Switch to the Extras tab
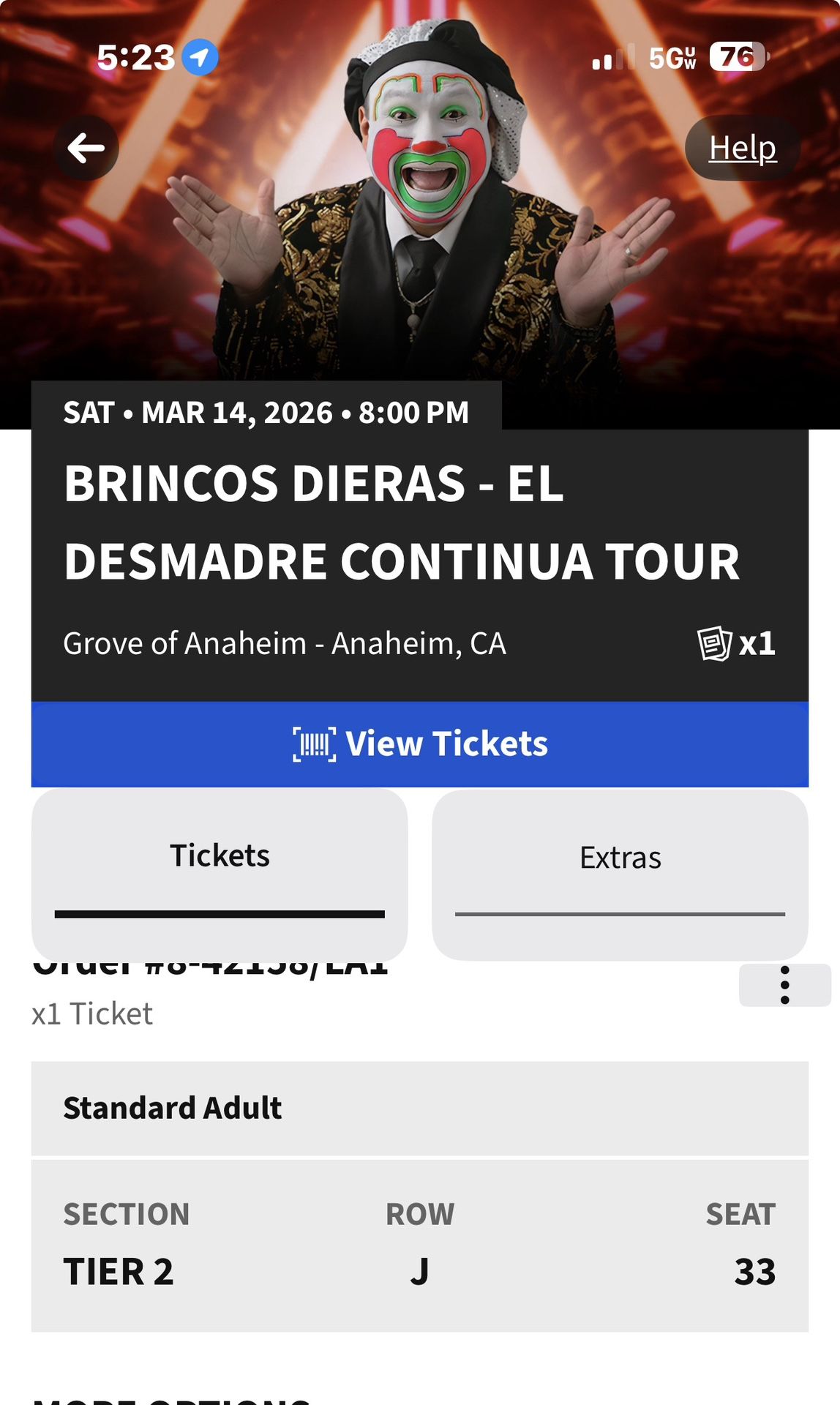The height and width of the screenshot is (1405, 840). tap(620, 874)
